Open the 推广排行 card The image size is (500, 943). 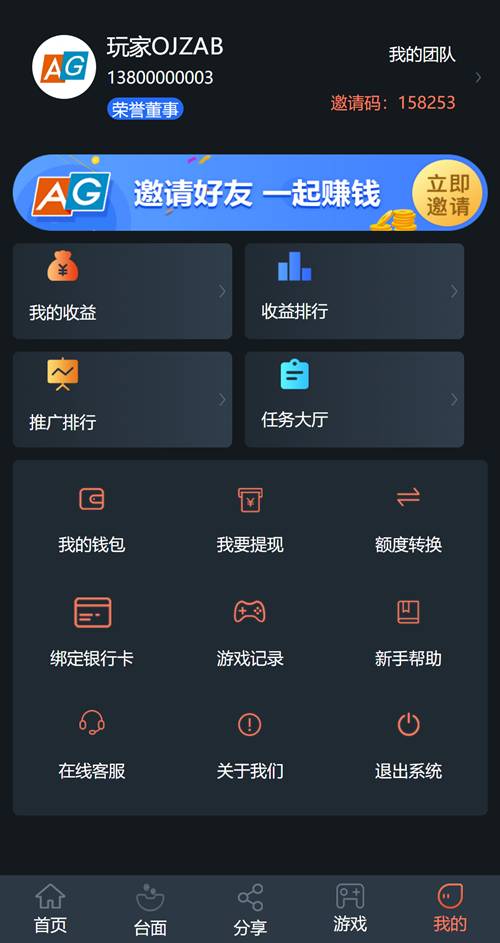pyautogui.click(x=122, y=399)
